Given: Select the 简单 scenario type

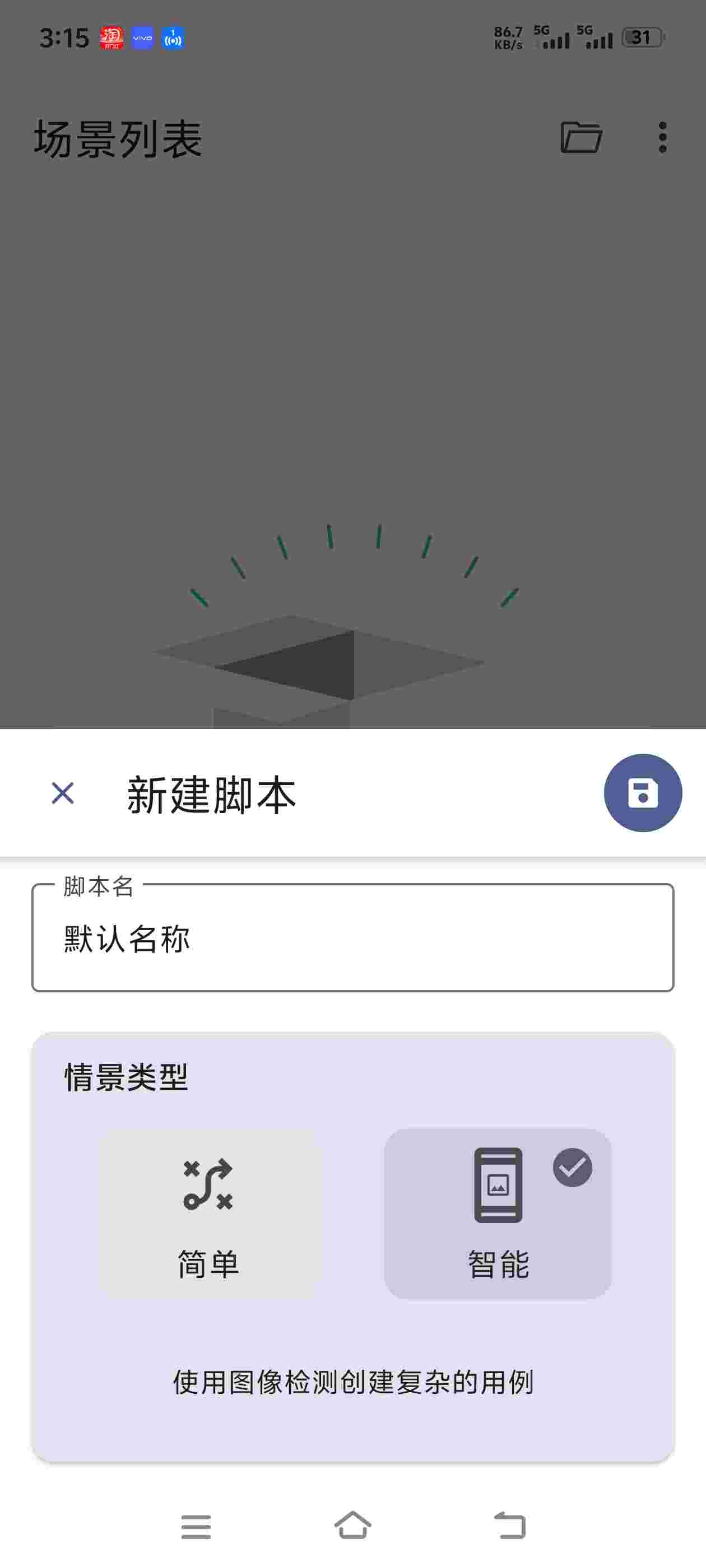Looking at the screenshot, I should (x=209, y=1214).
